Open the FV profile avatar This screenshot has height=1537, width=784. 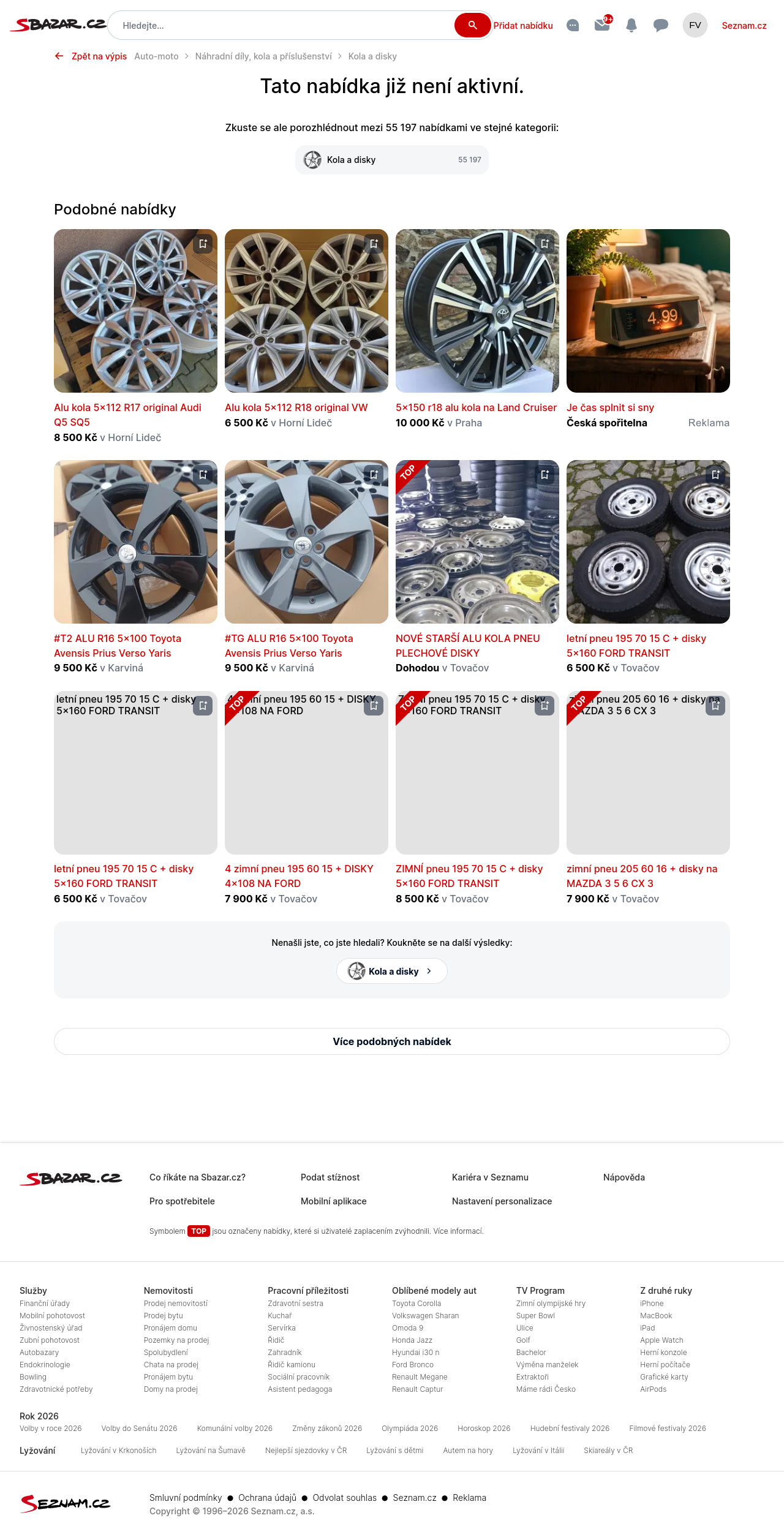(x=695, y=25)
